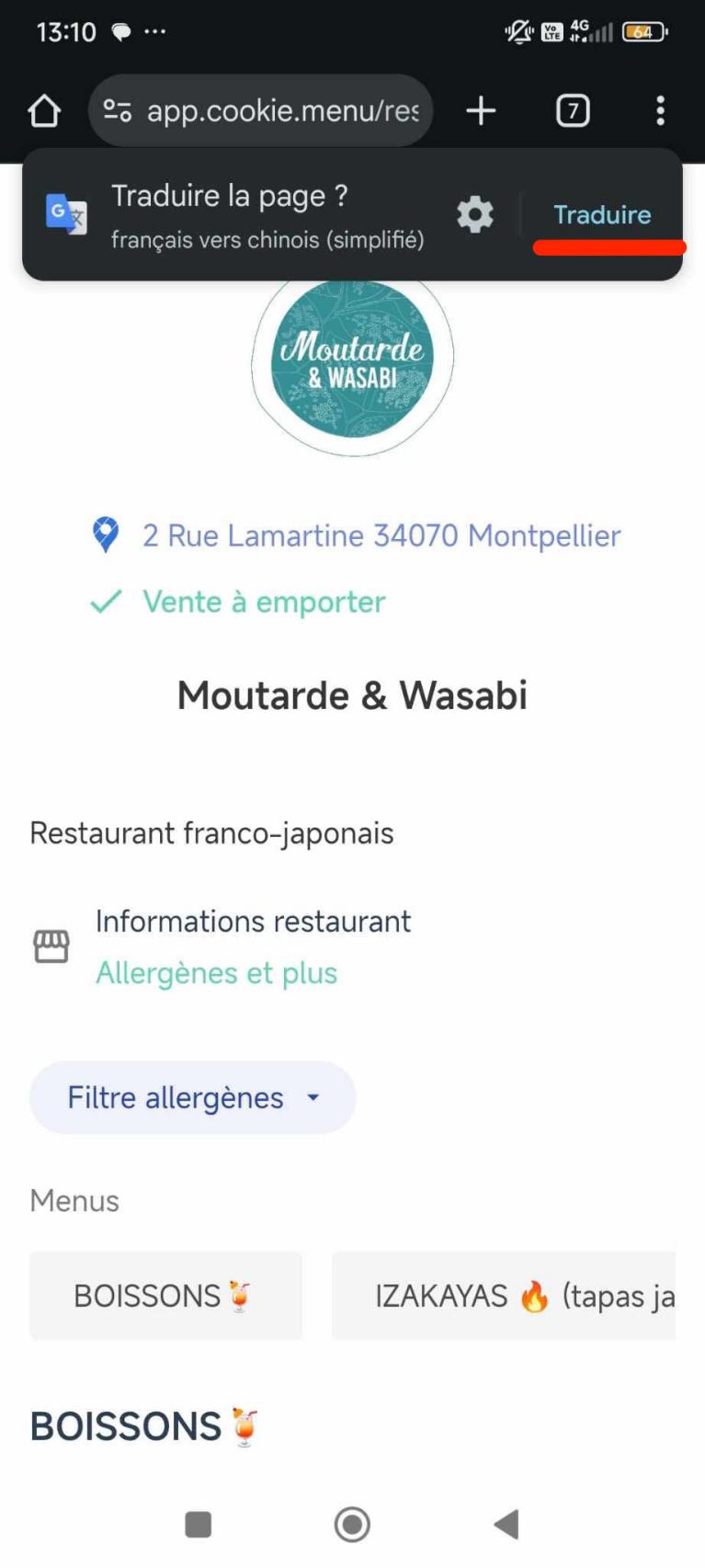Open the browser overflow menu
Viewport: 705px width, 1568px height.
660,111
